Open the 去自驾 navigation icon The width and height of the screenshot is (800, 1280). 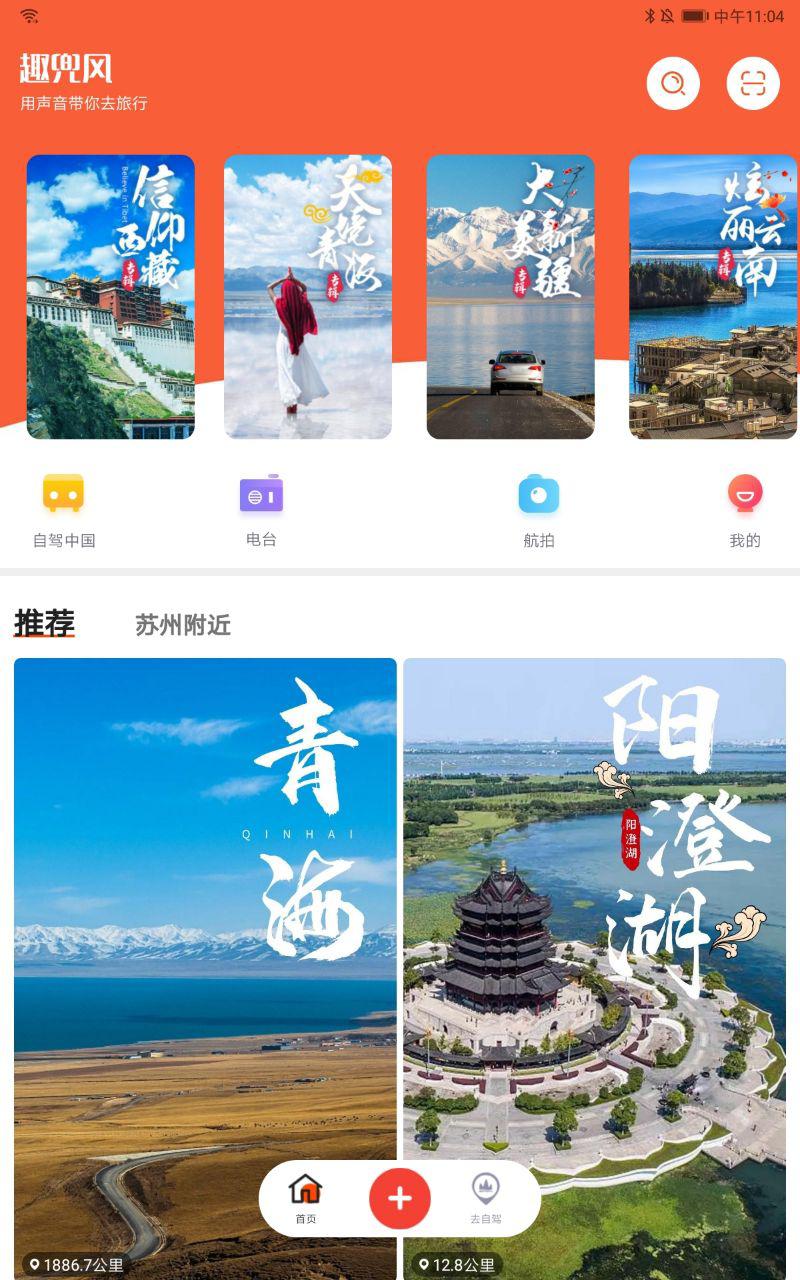(487, 1196)
